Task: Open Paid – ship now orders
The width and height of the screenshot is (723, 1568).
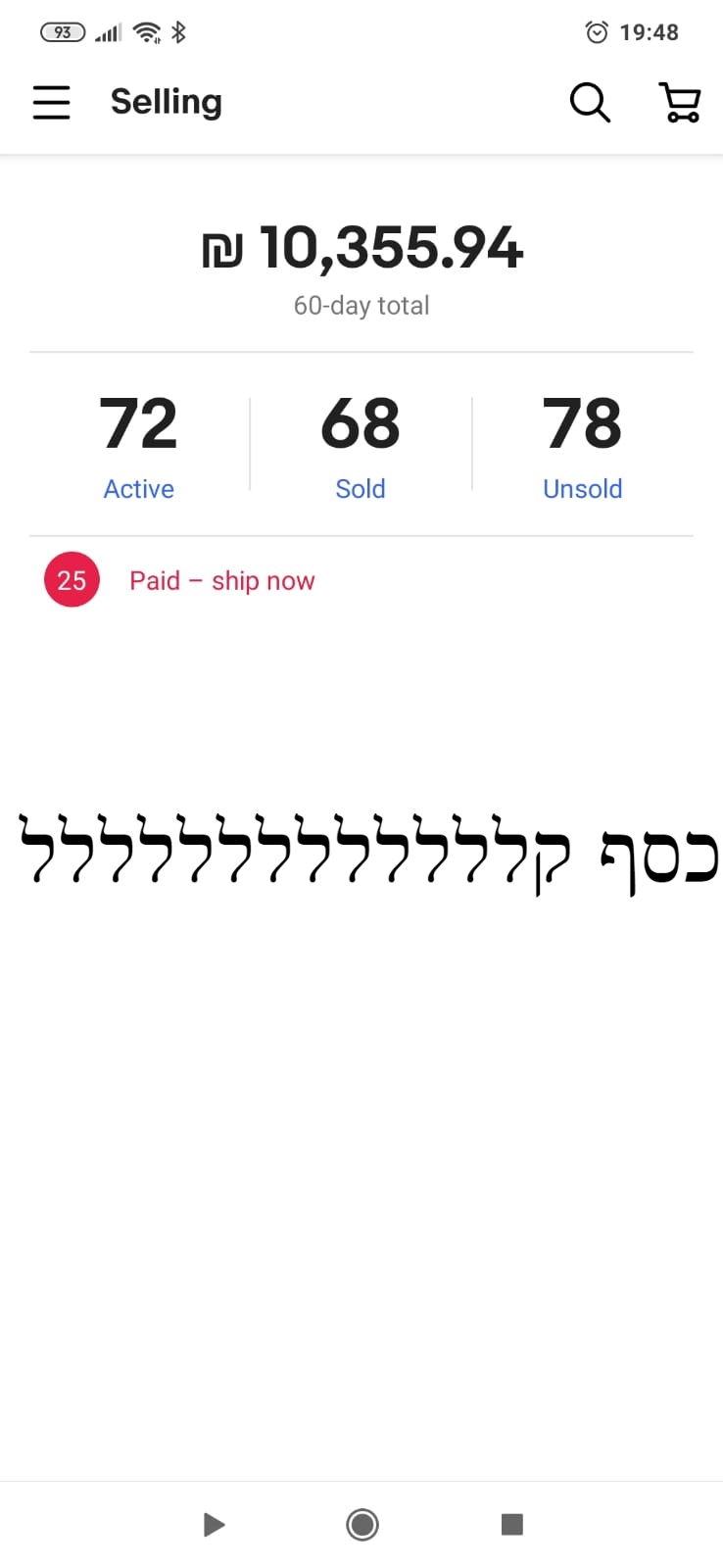Action: tap(221, 580)
